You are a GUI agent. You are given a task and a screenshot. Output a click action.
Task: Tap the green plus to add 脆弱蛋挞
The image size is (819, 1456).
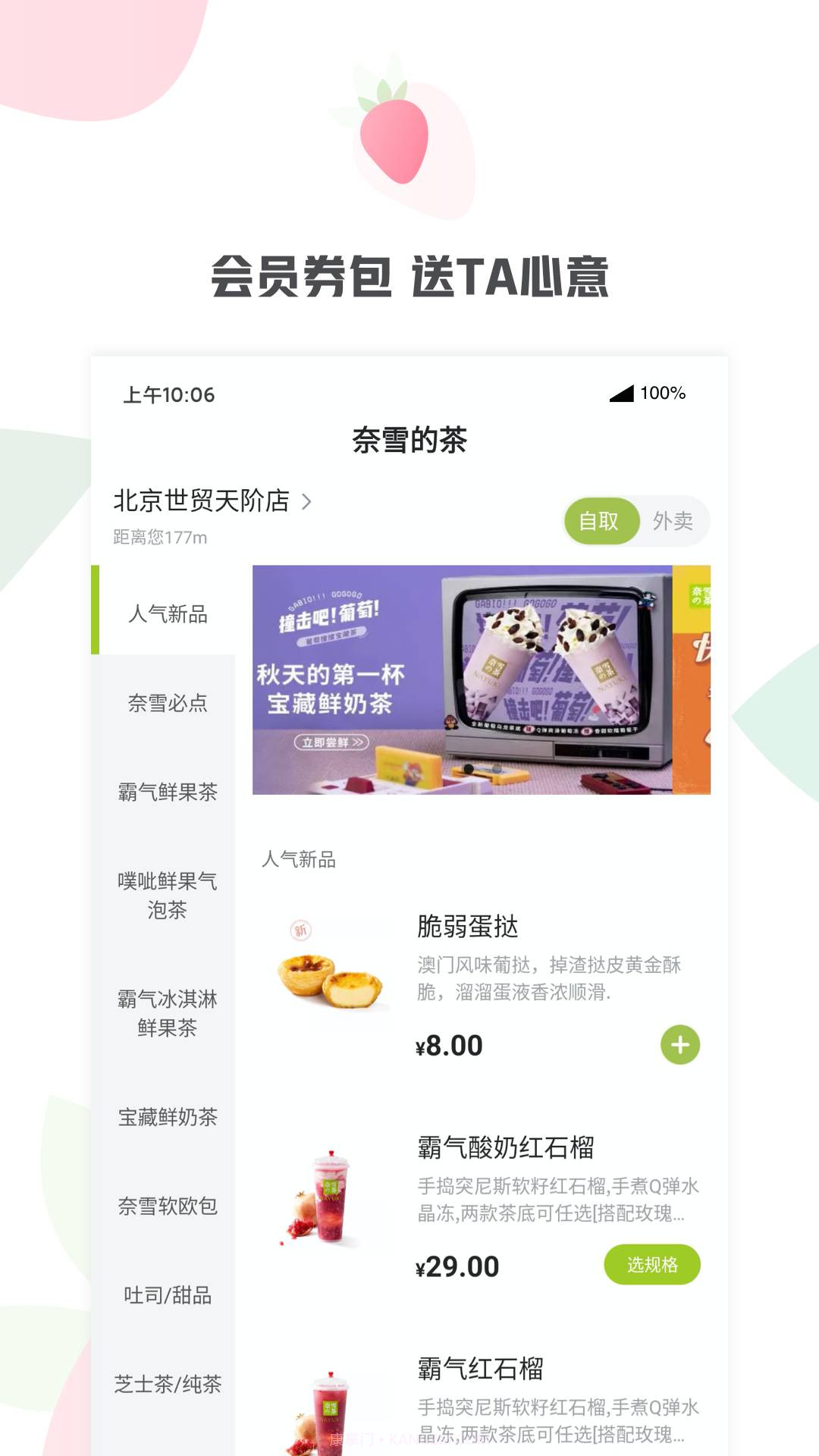point(681,1045)
